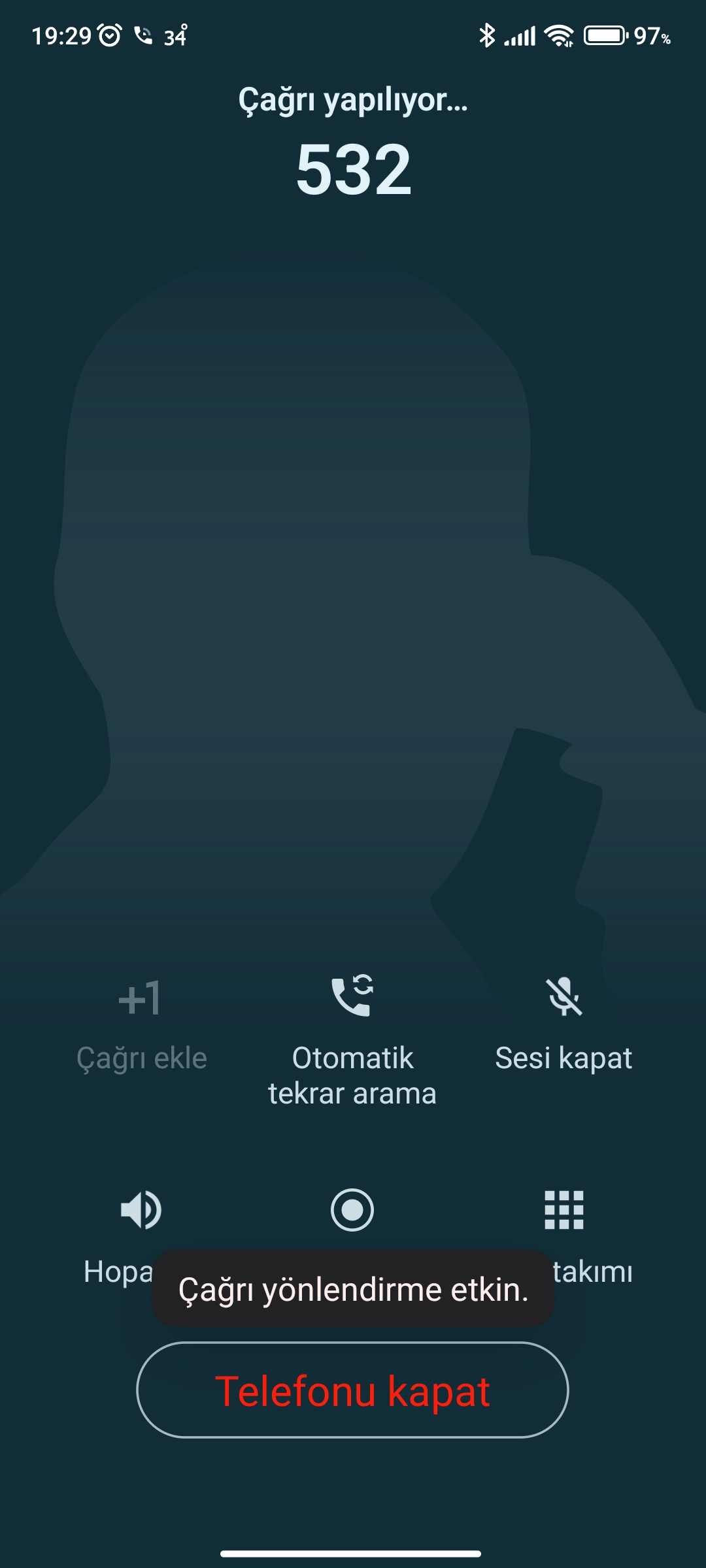Mute microphone with Sesi kapat
This screenshot has width=706, height=1568.
tap(563, 998)
